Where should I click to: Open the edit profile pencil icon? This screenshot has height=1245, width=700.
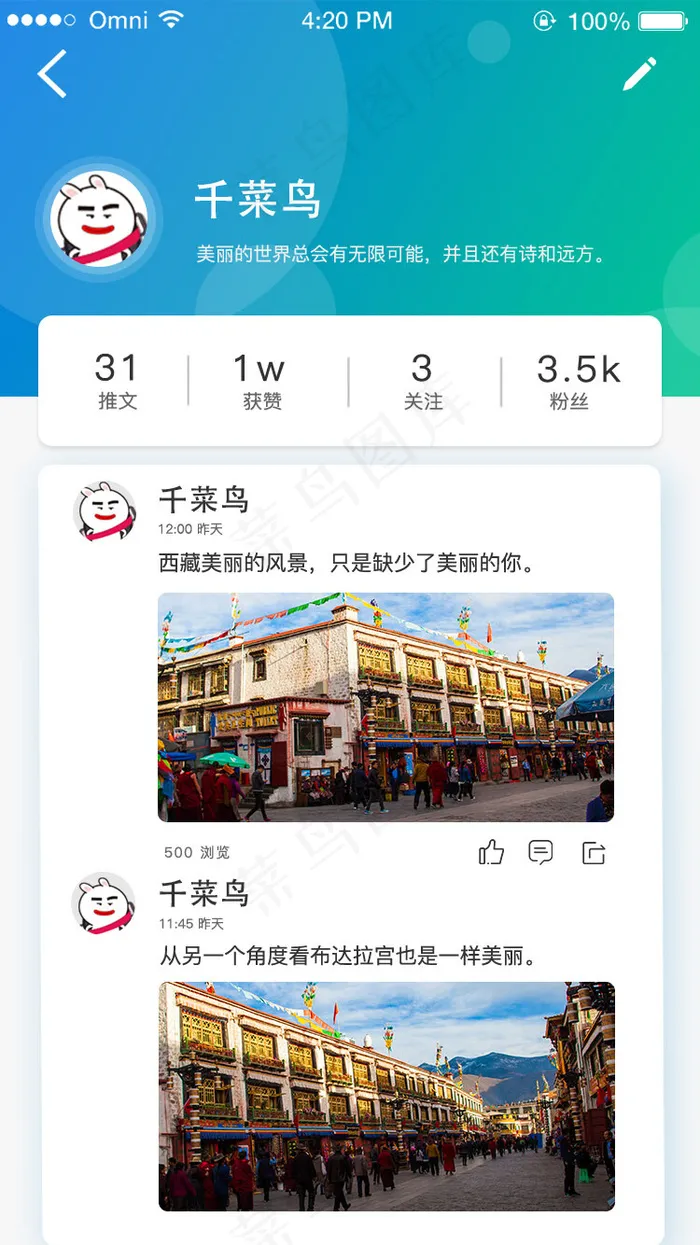pos(639,74)
